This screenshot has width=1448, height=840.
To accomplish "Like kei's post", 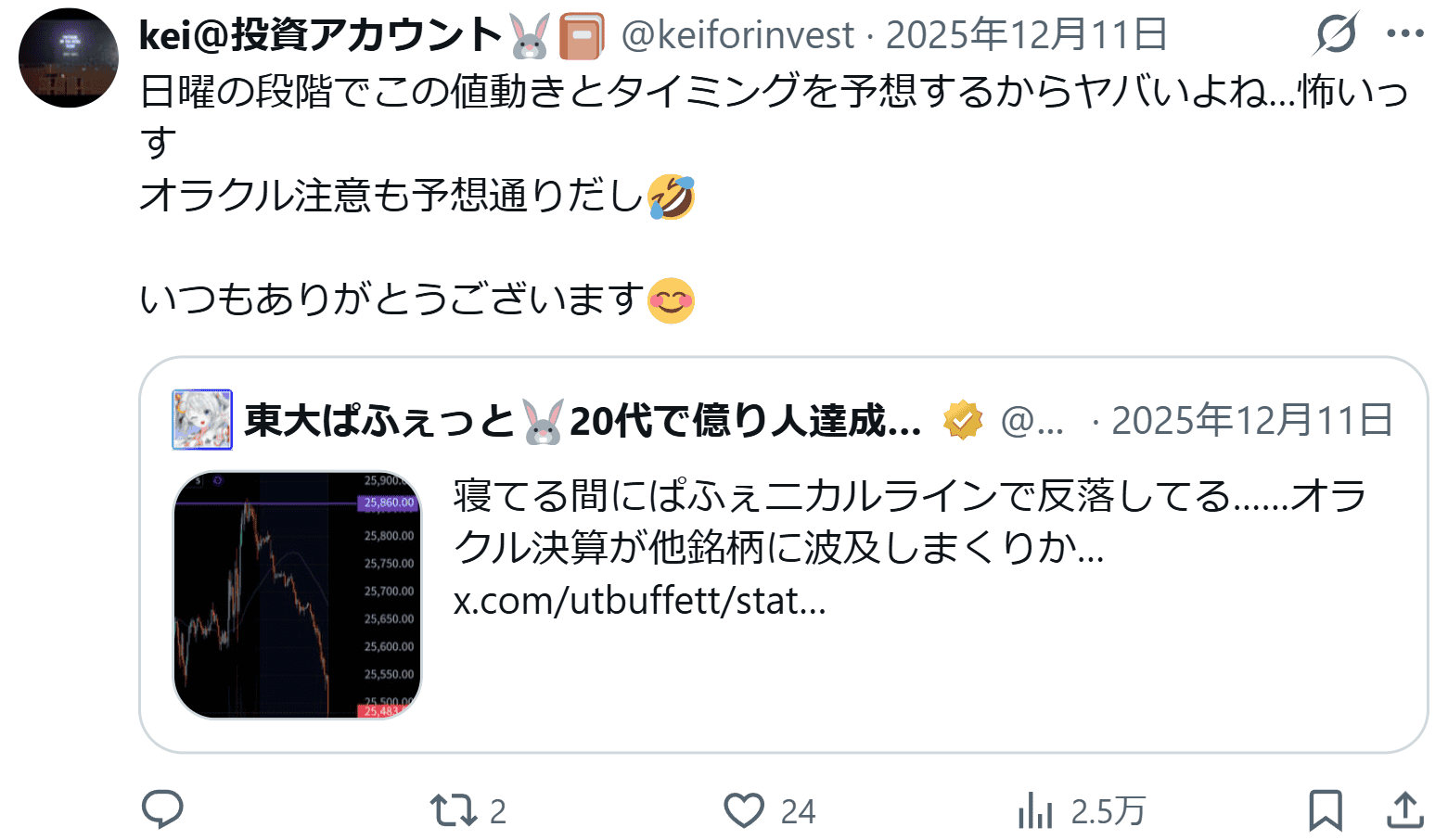I will point(744,810).
